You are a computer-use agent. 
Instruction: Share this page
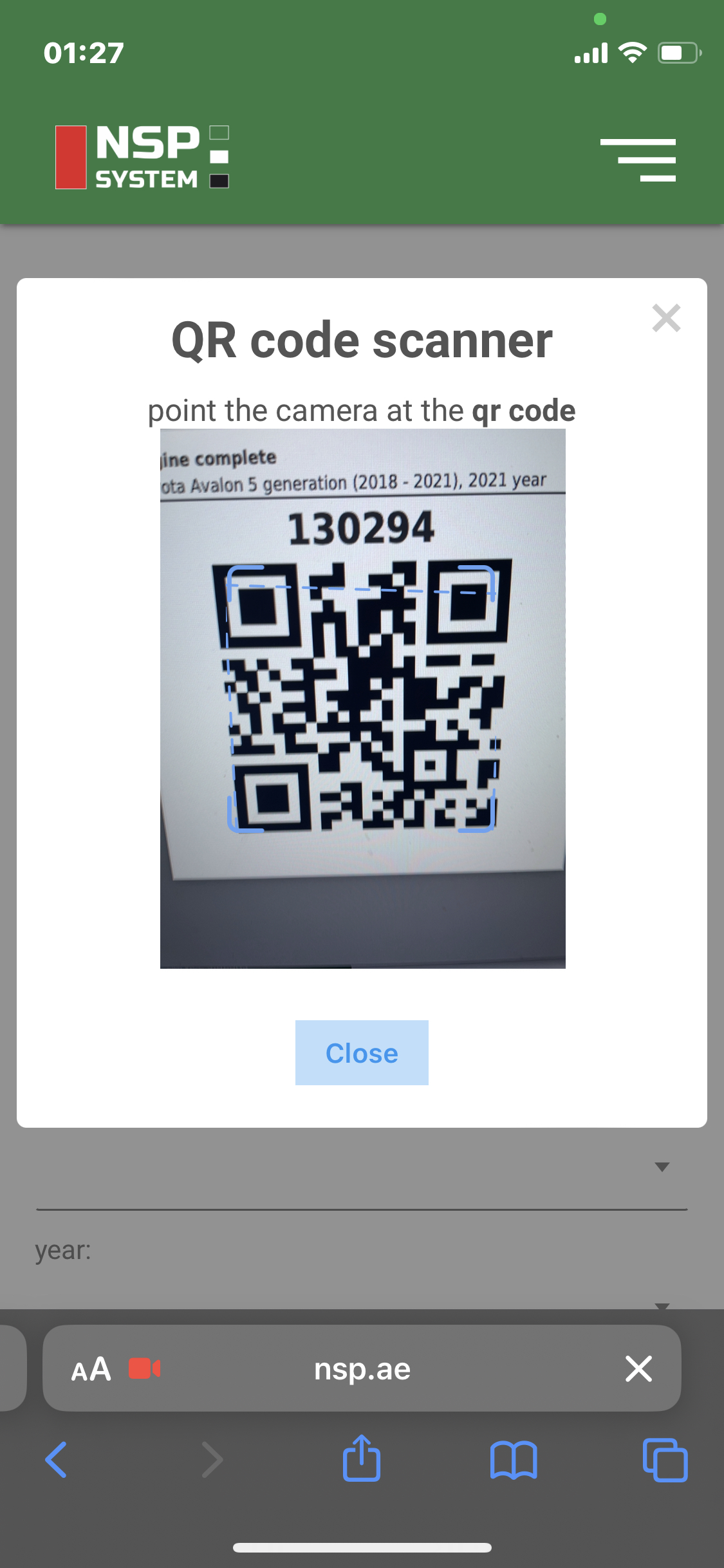[x=362, y=1459]
